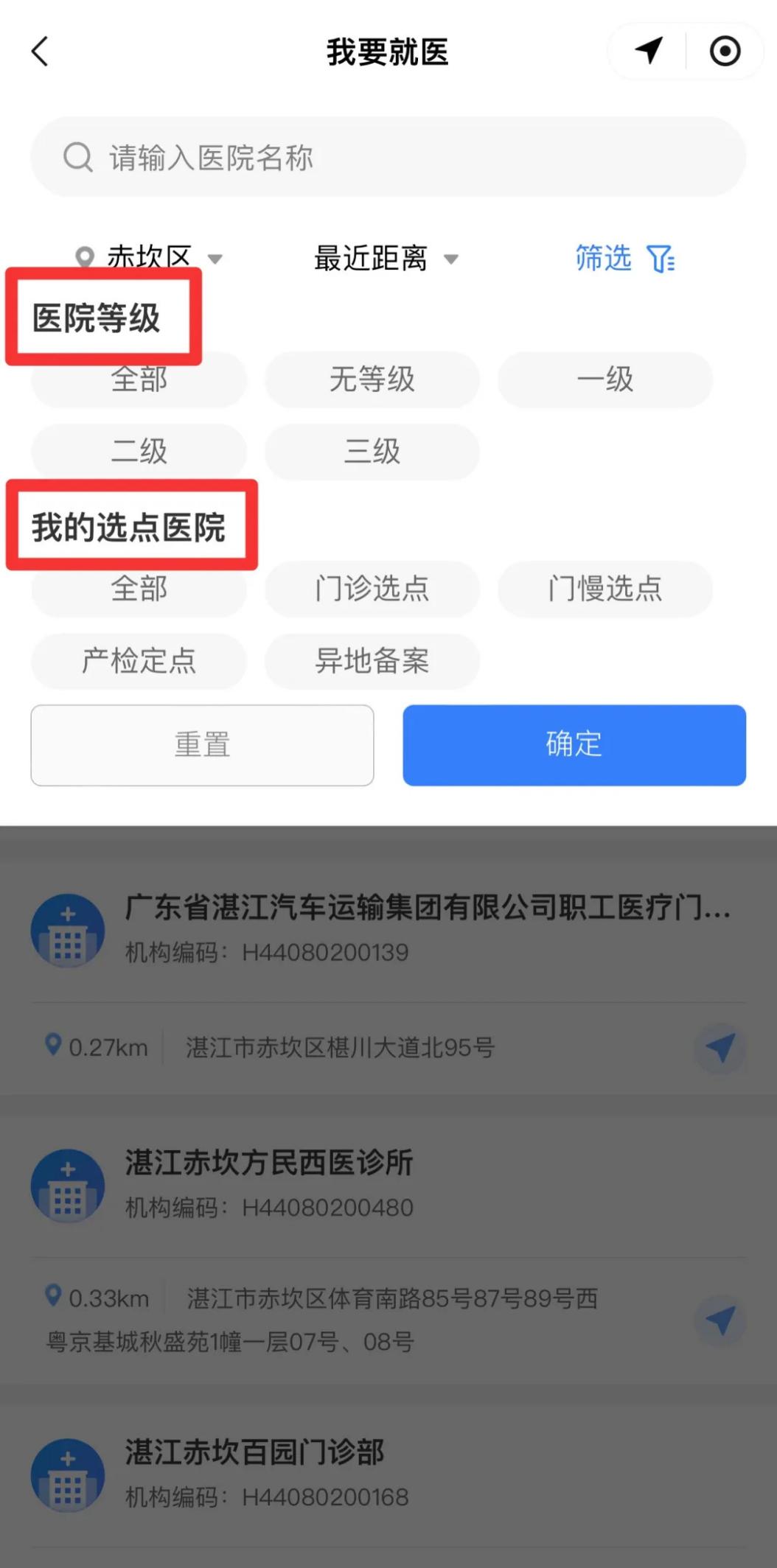Select the 二级 hospital level chip
Screen dimensions: 777x1568
[139, 451]
